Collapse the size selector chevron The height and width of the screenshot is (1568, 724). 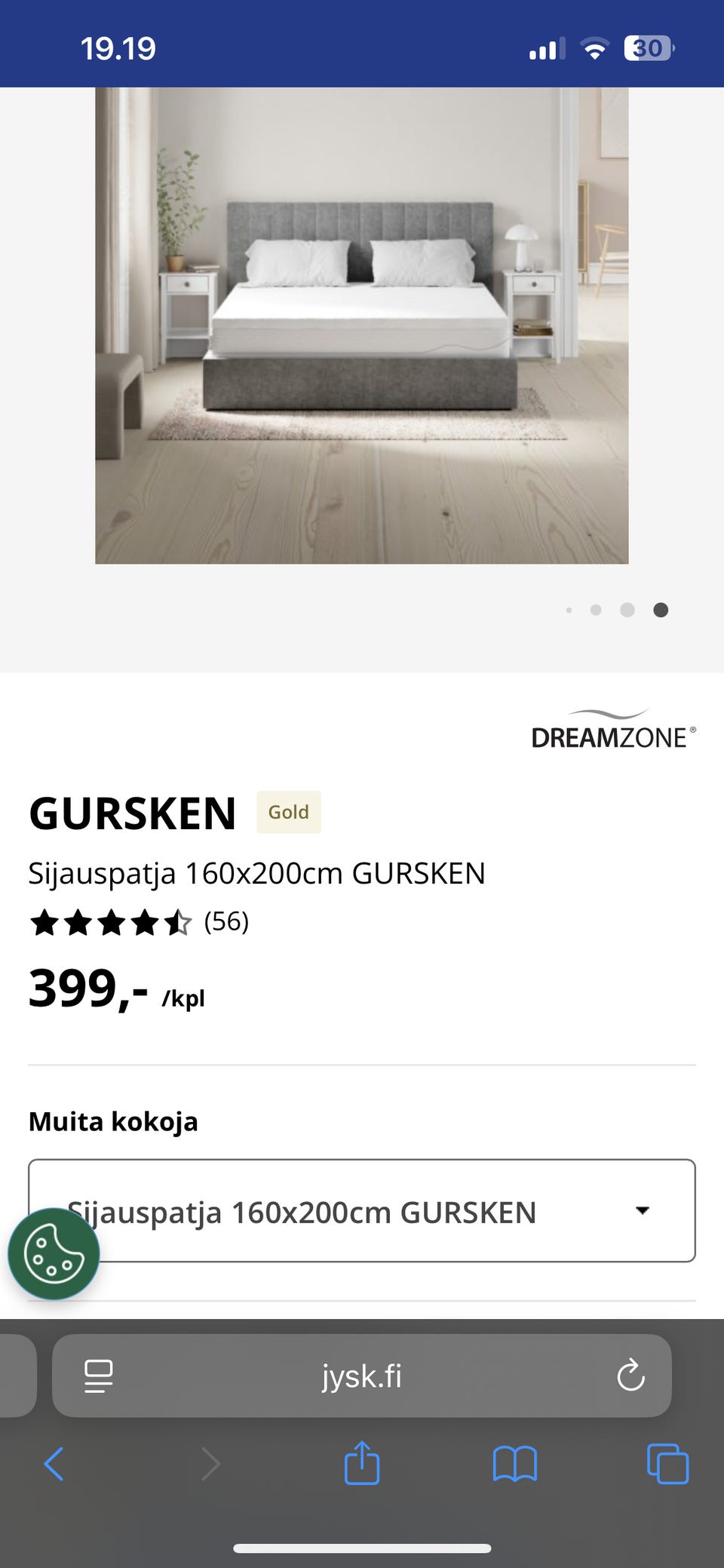point(642,1210)
